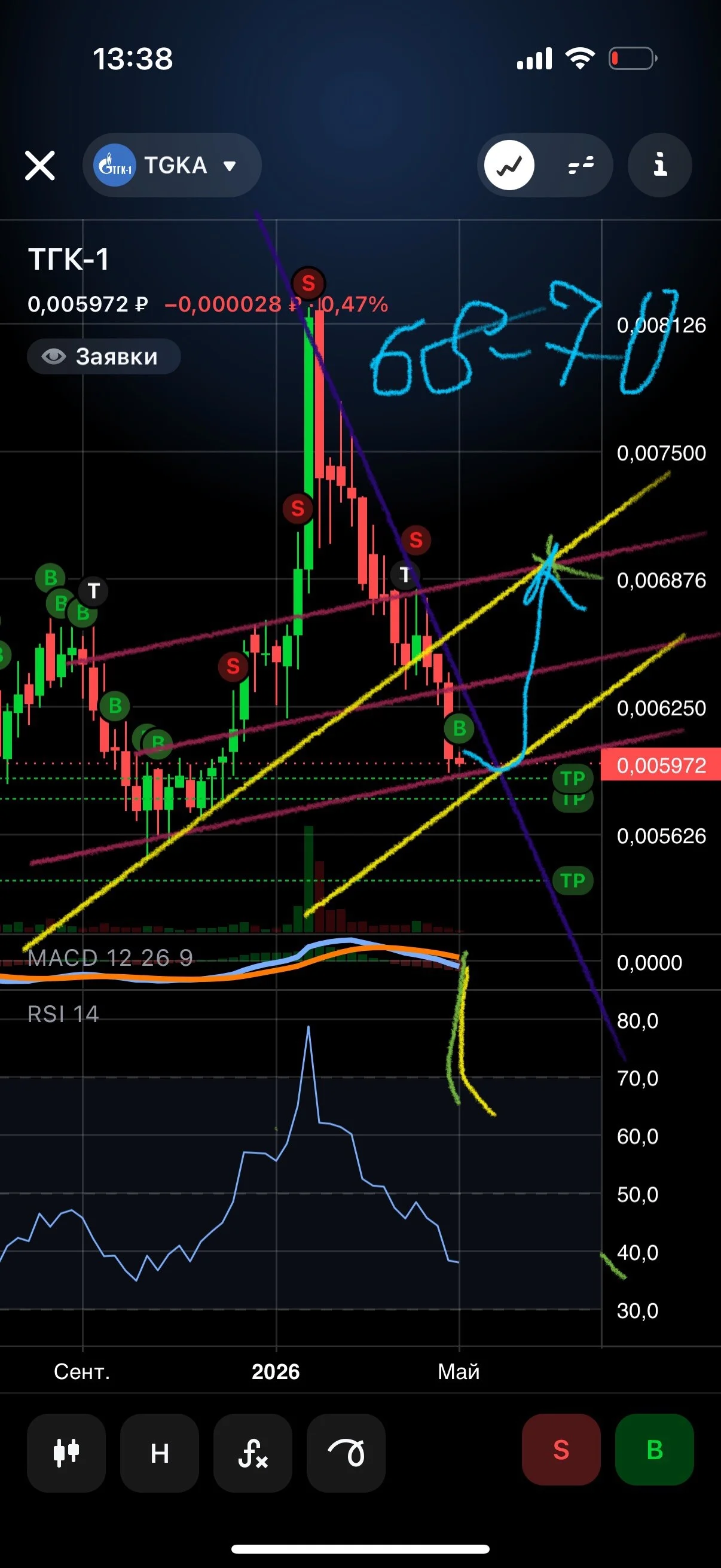721x1568 pixels.
Task: Tap the red S sell button
Action: point(561,1450)
